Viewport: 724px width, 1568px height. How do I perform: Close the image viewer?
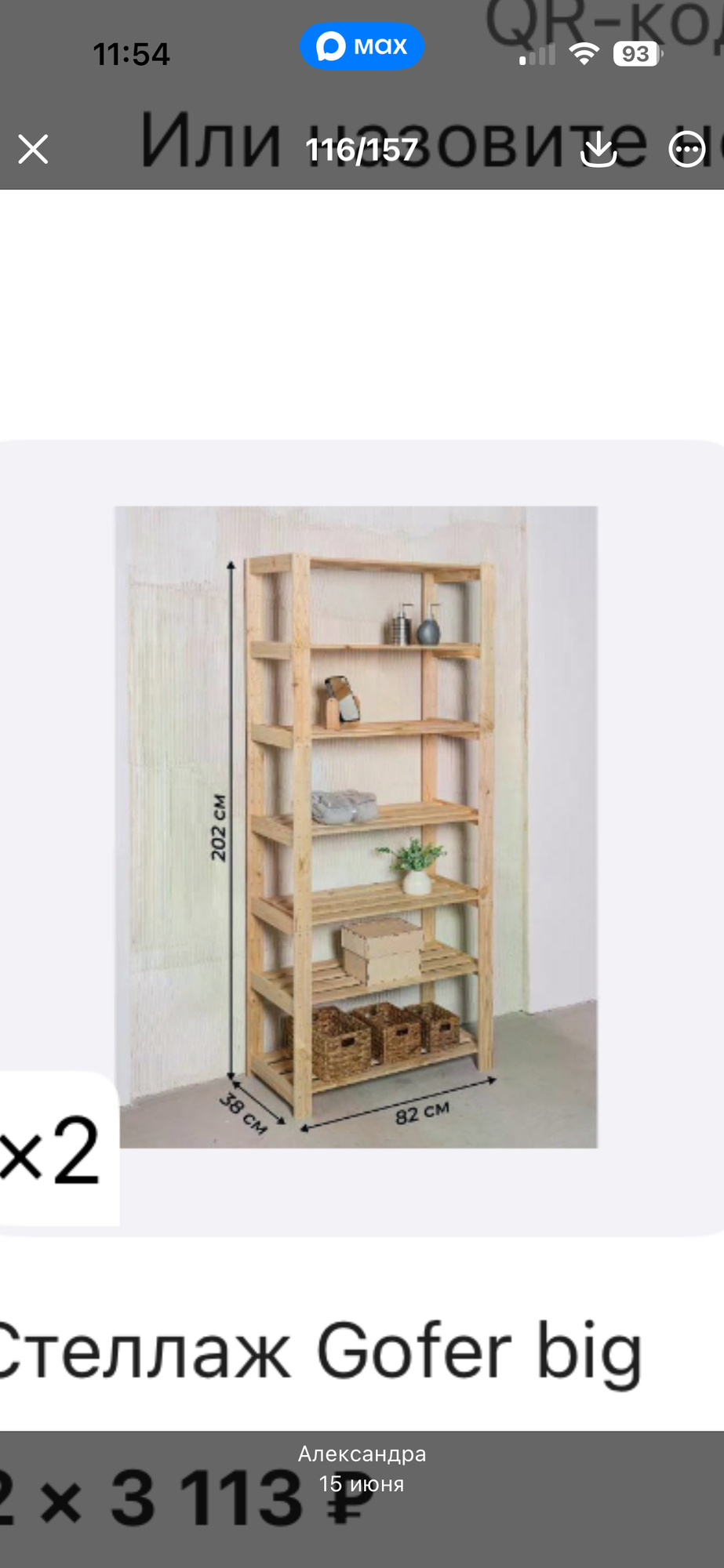[x=33, y=149]
